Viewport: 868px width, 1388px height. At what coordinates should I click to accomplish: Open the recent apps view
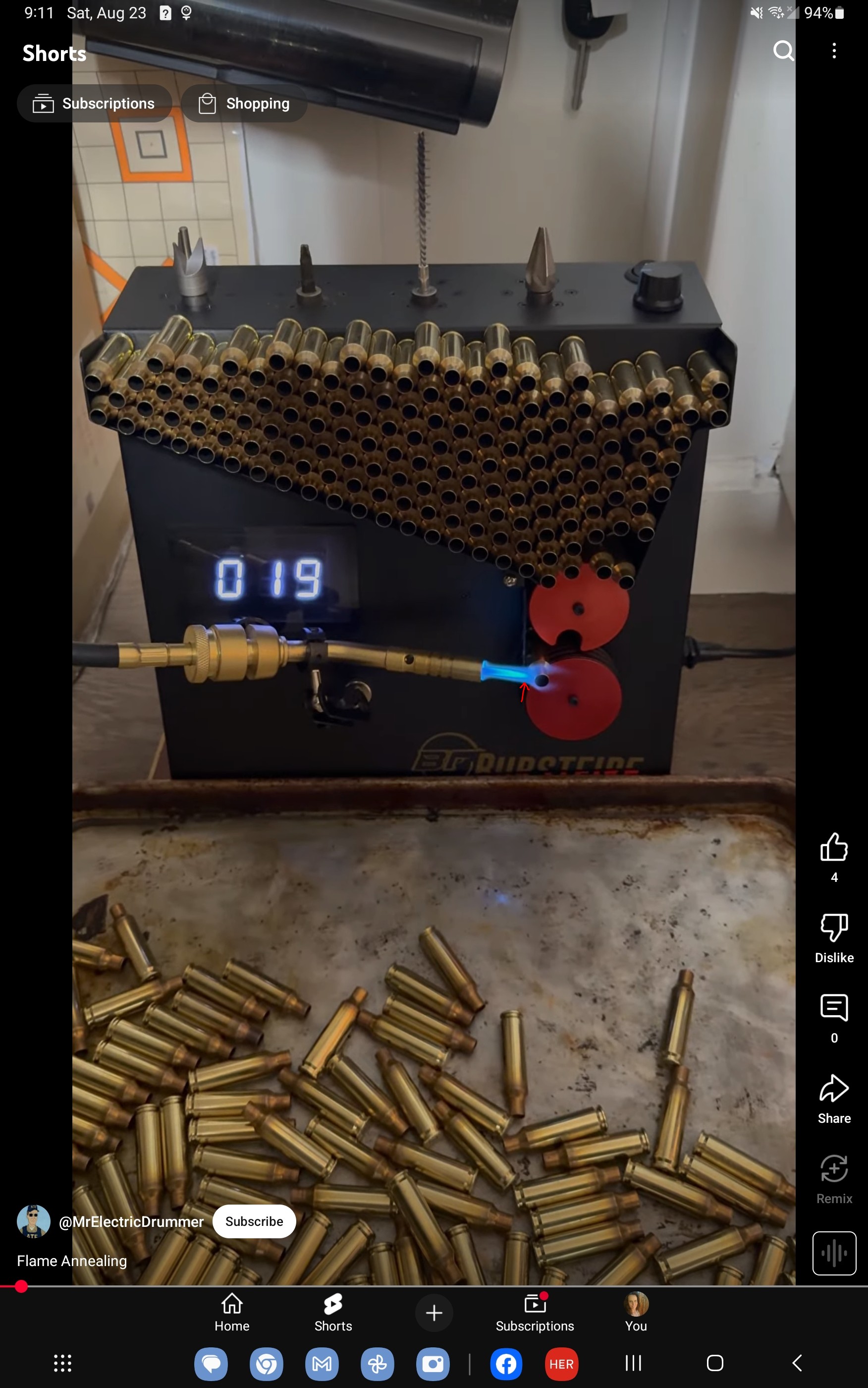click(x=633, y=1363)
